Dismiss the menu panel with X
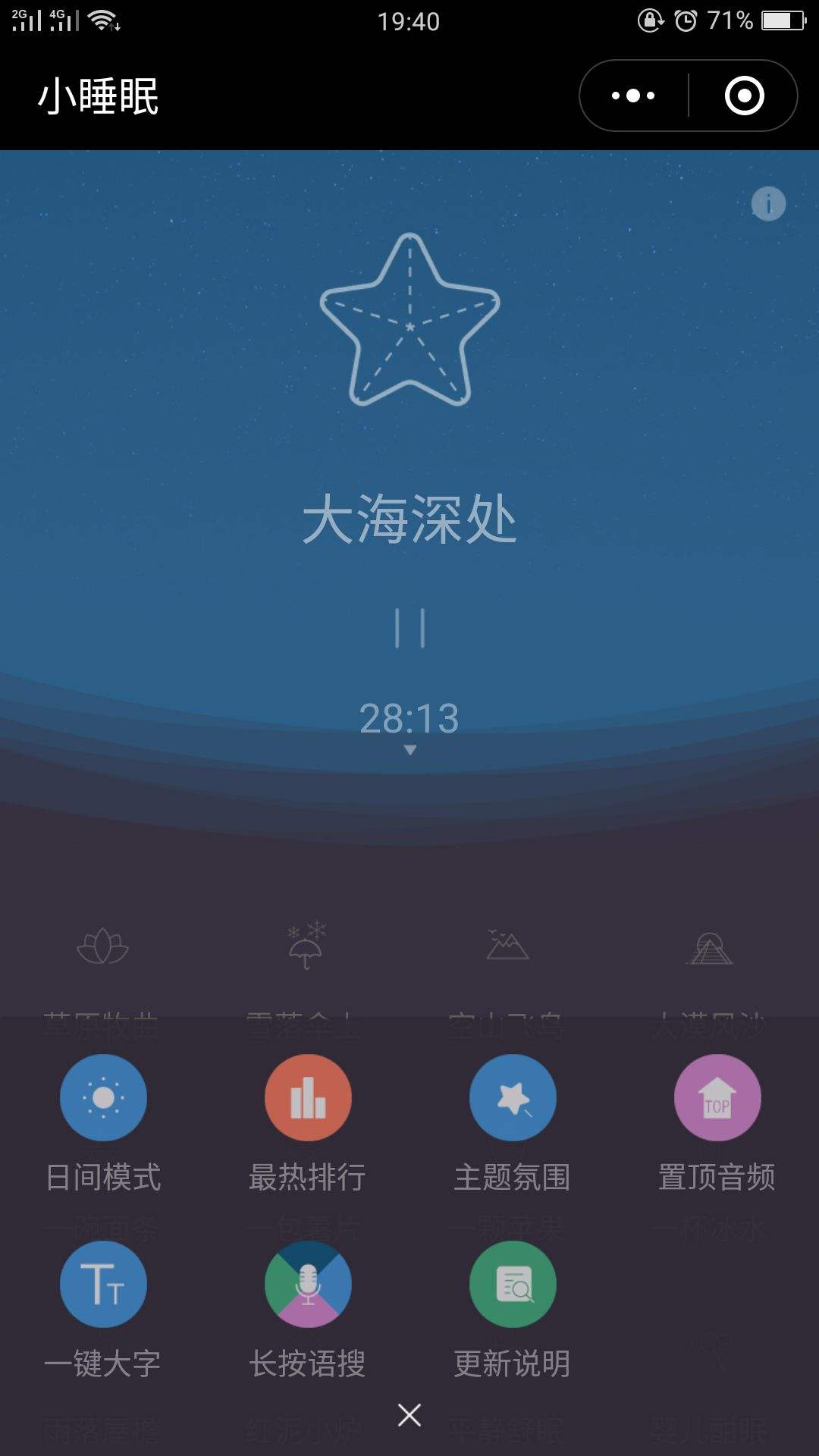The image size is (819, 1456). coord(409,1415)
